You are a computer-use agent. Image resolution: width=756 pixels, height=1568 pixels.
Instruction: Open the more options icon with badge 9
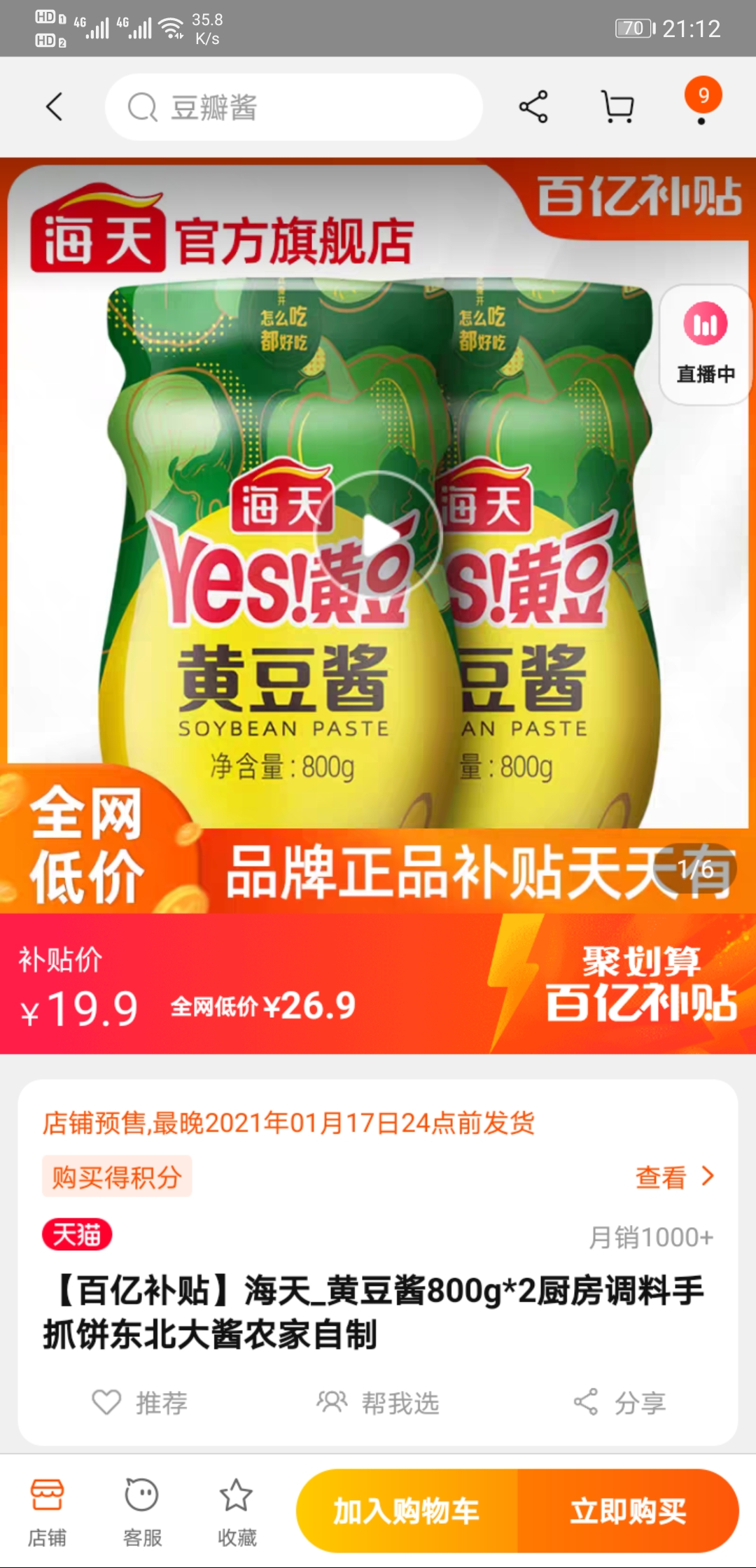coord(703,106)
